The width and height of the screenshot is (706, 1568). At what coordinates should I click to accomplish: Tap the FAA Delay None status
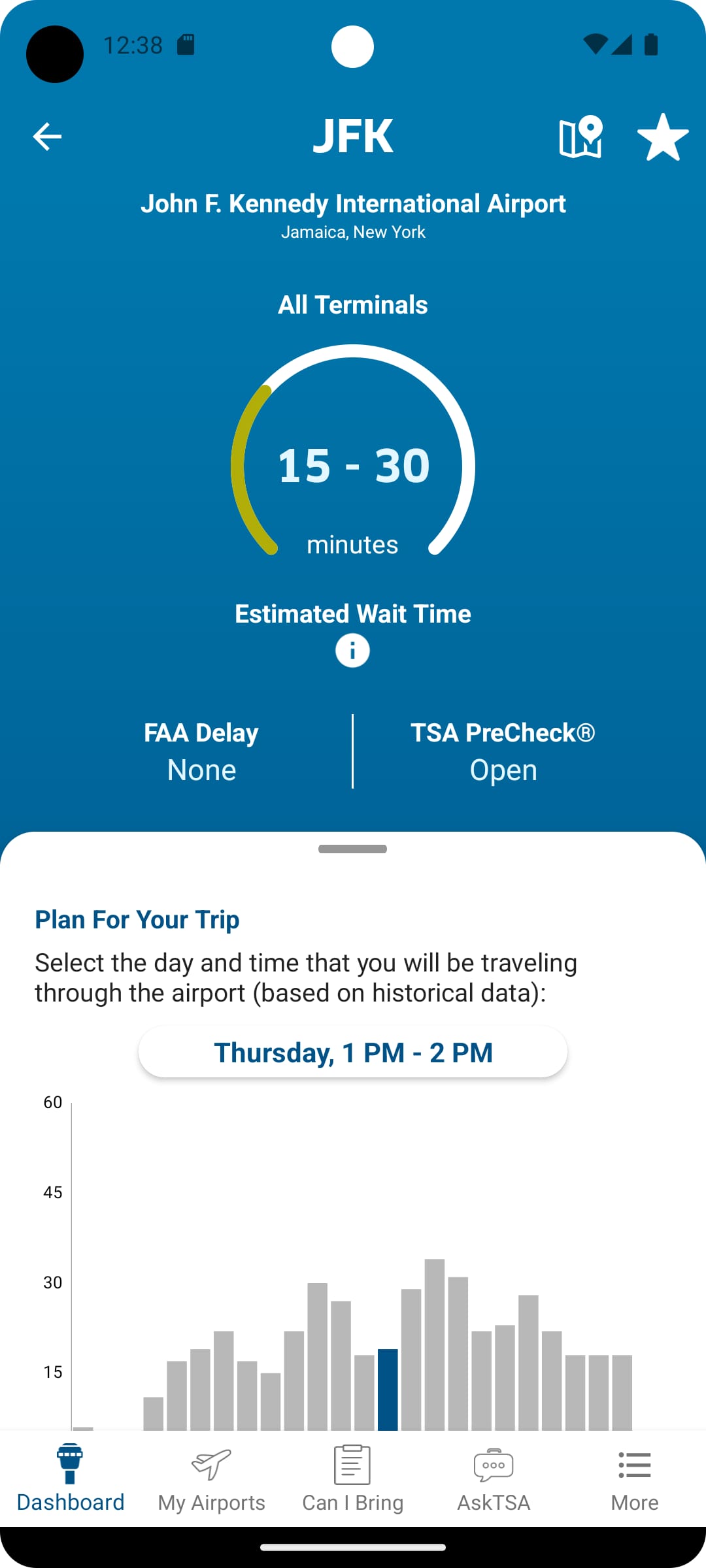click(201, 751)
